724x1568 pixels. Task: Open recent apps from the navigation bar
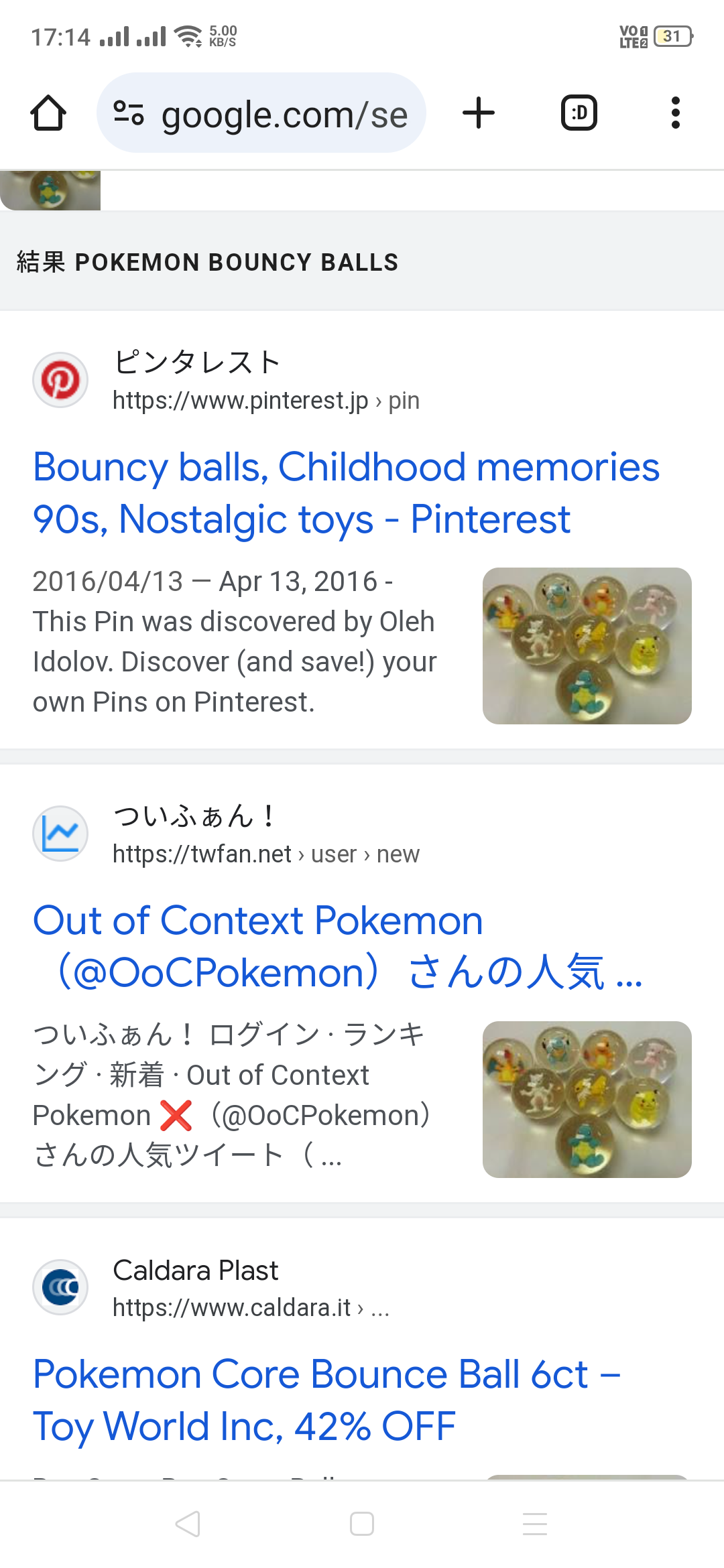point(535,1524)
